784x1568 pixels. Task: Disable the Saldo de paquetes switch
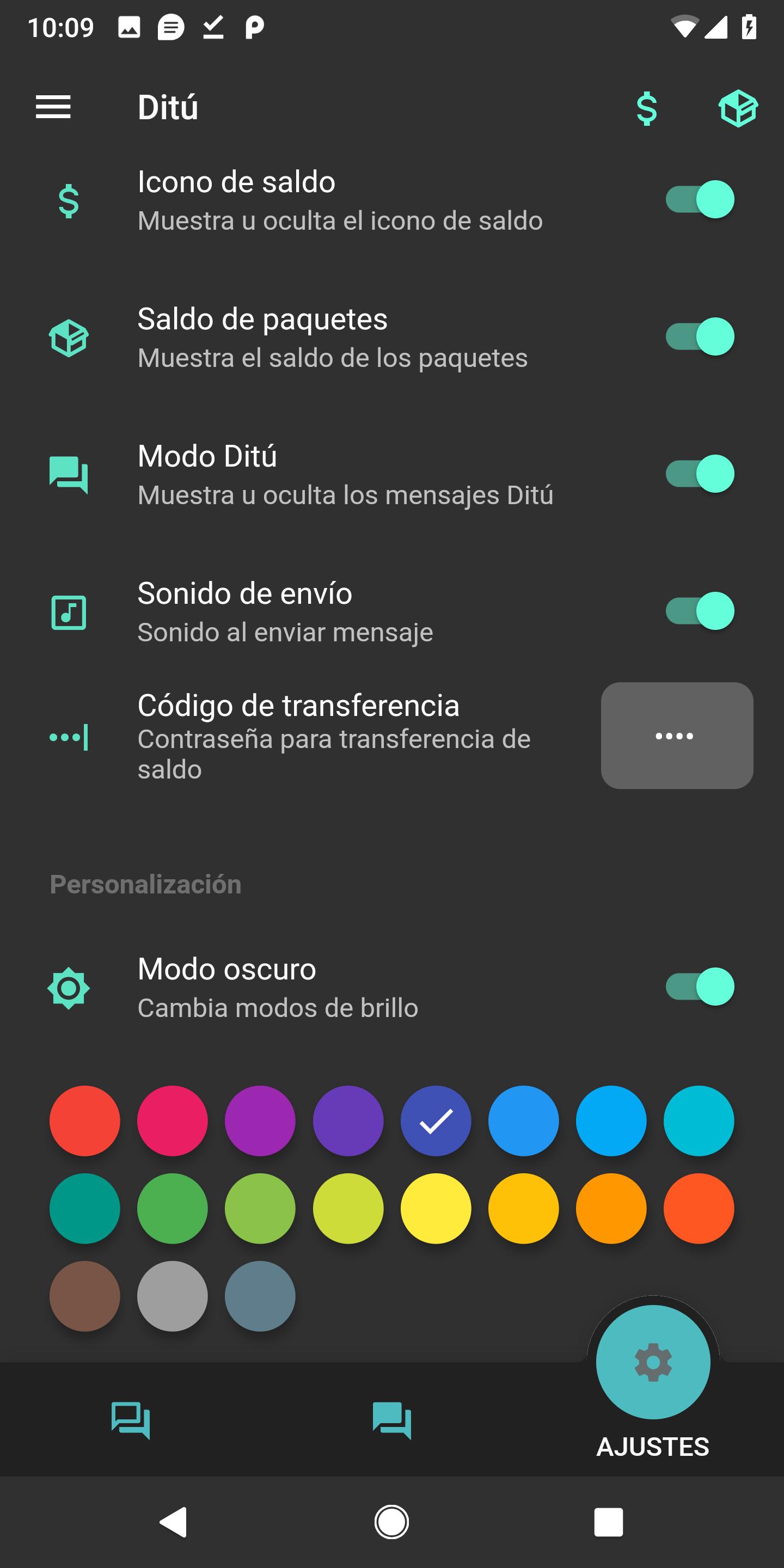point(700,336)
